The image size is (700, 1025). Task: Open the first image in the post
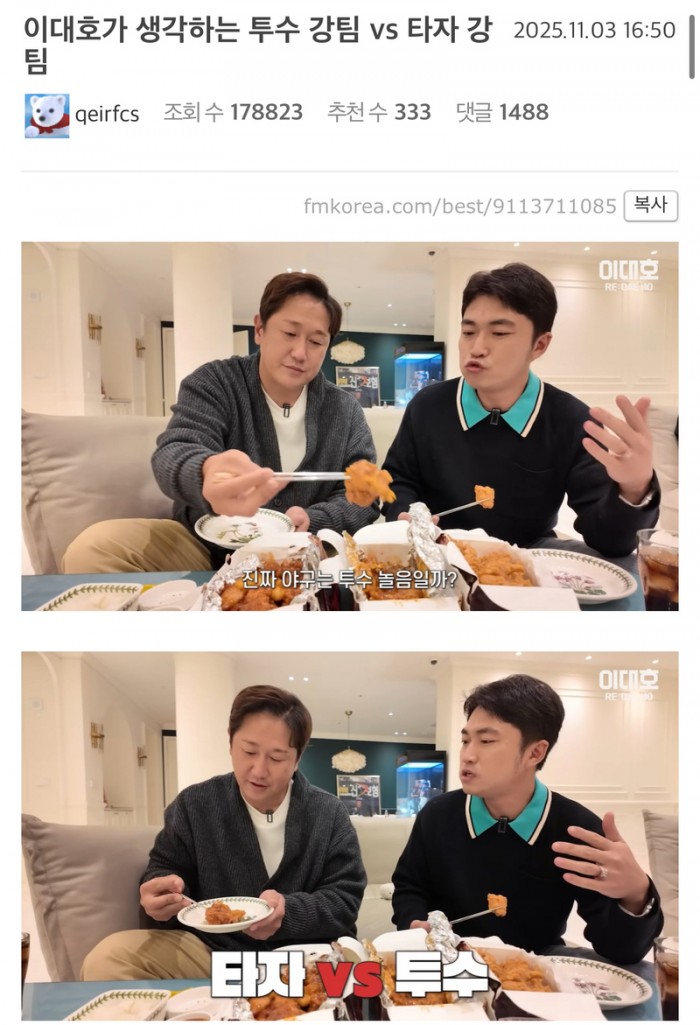click(350, 426)
